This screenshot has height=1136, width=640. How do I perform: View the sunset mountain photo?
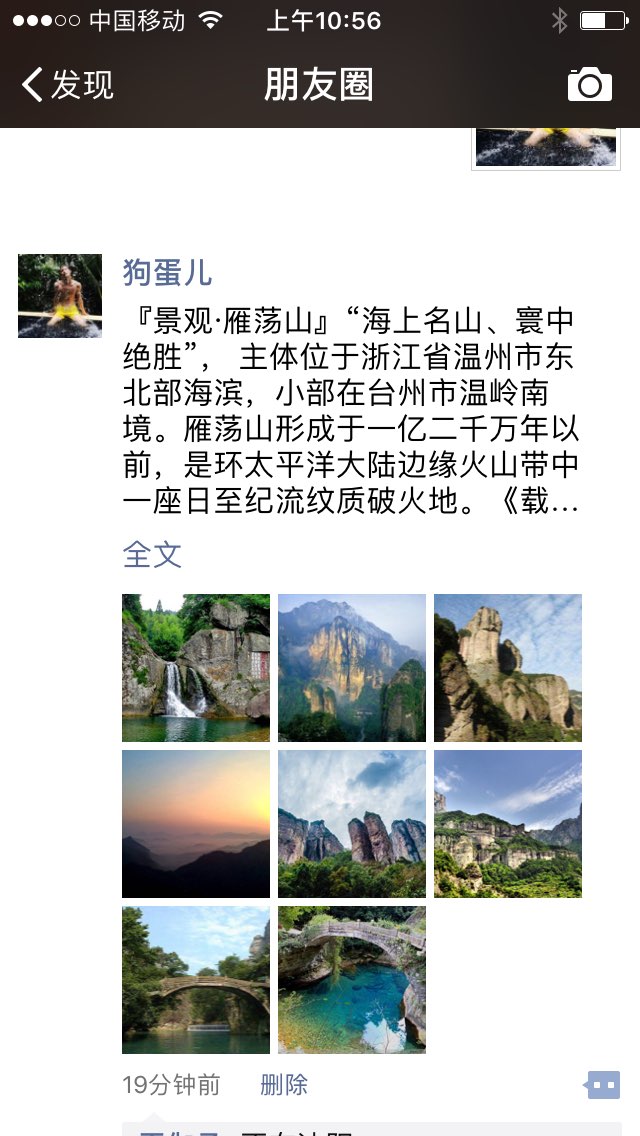[196, 824]
